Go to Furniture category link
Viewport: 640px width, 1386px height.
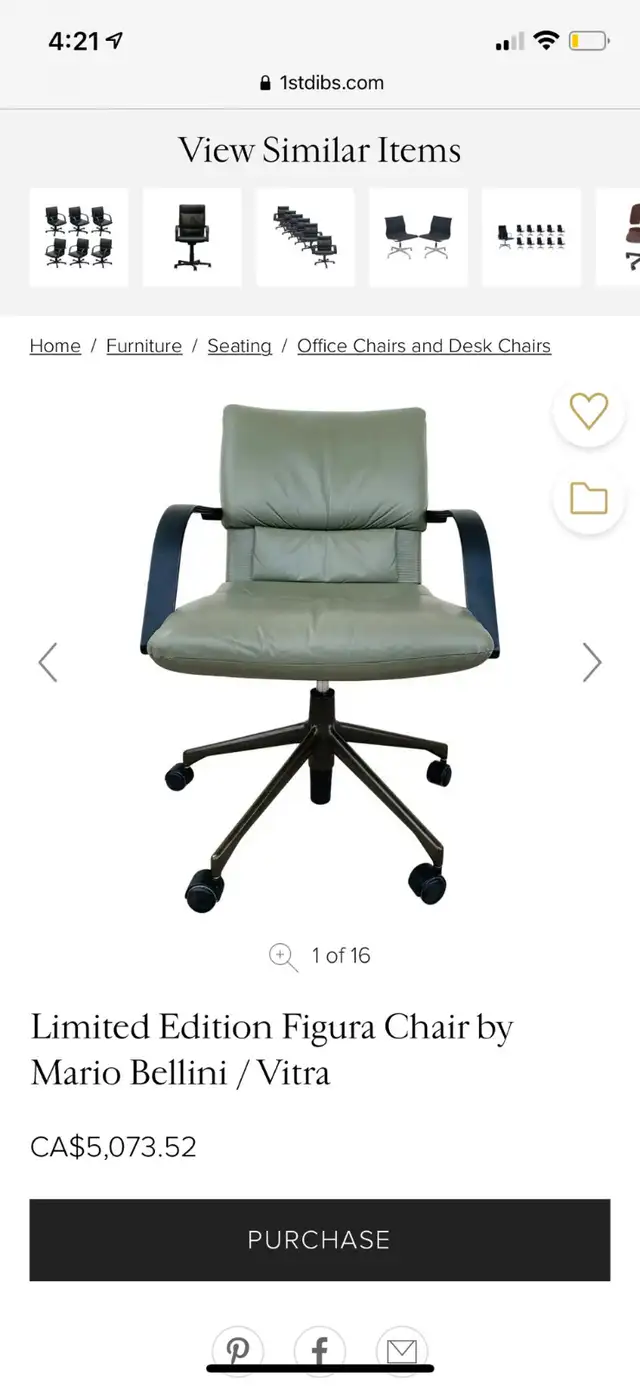(144, 346)
